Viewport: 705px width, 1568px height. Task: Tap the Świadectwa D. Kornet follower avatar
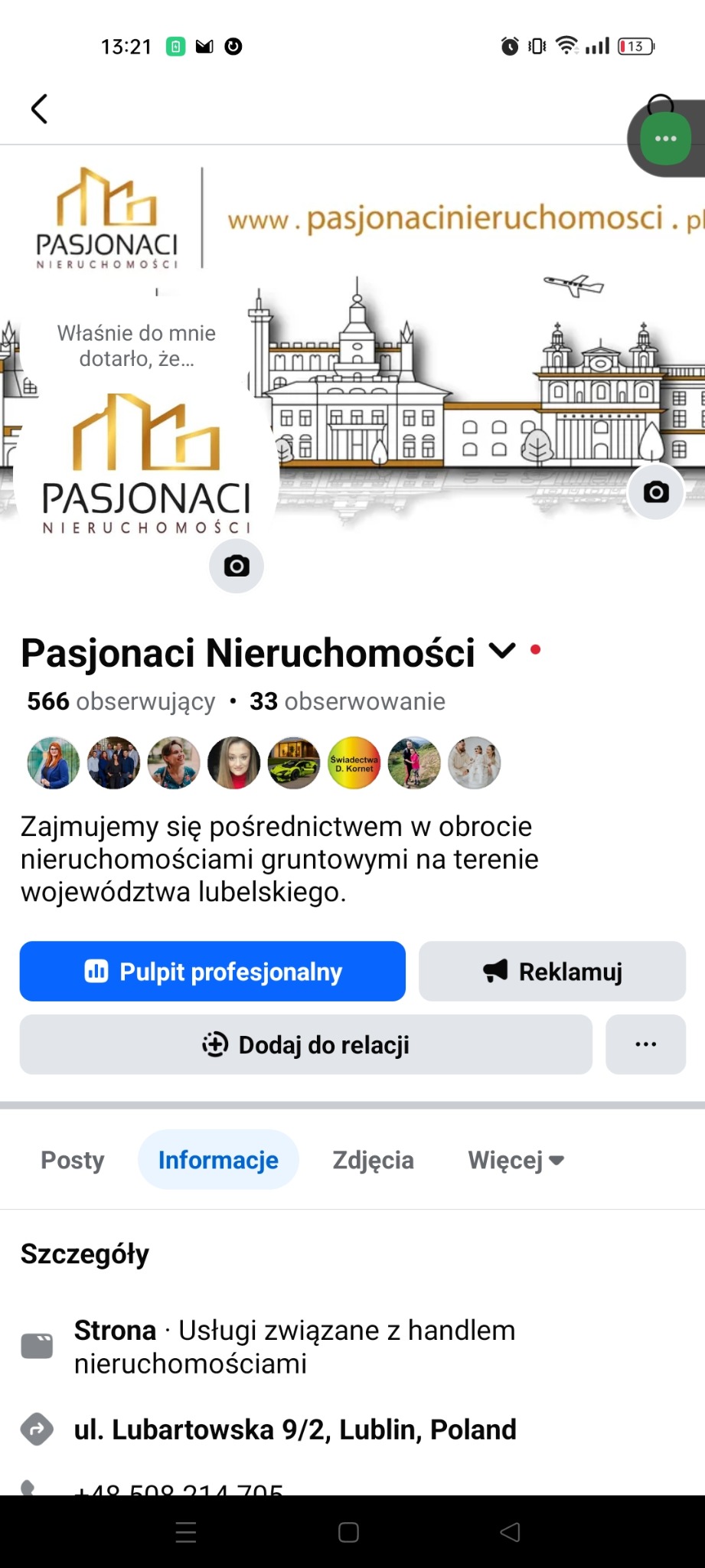click(354, 763)
